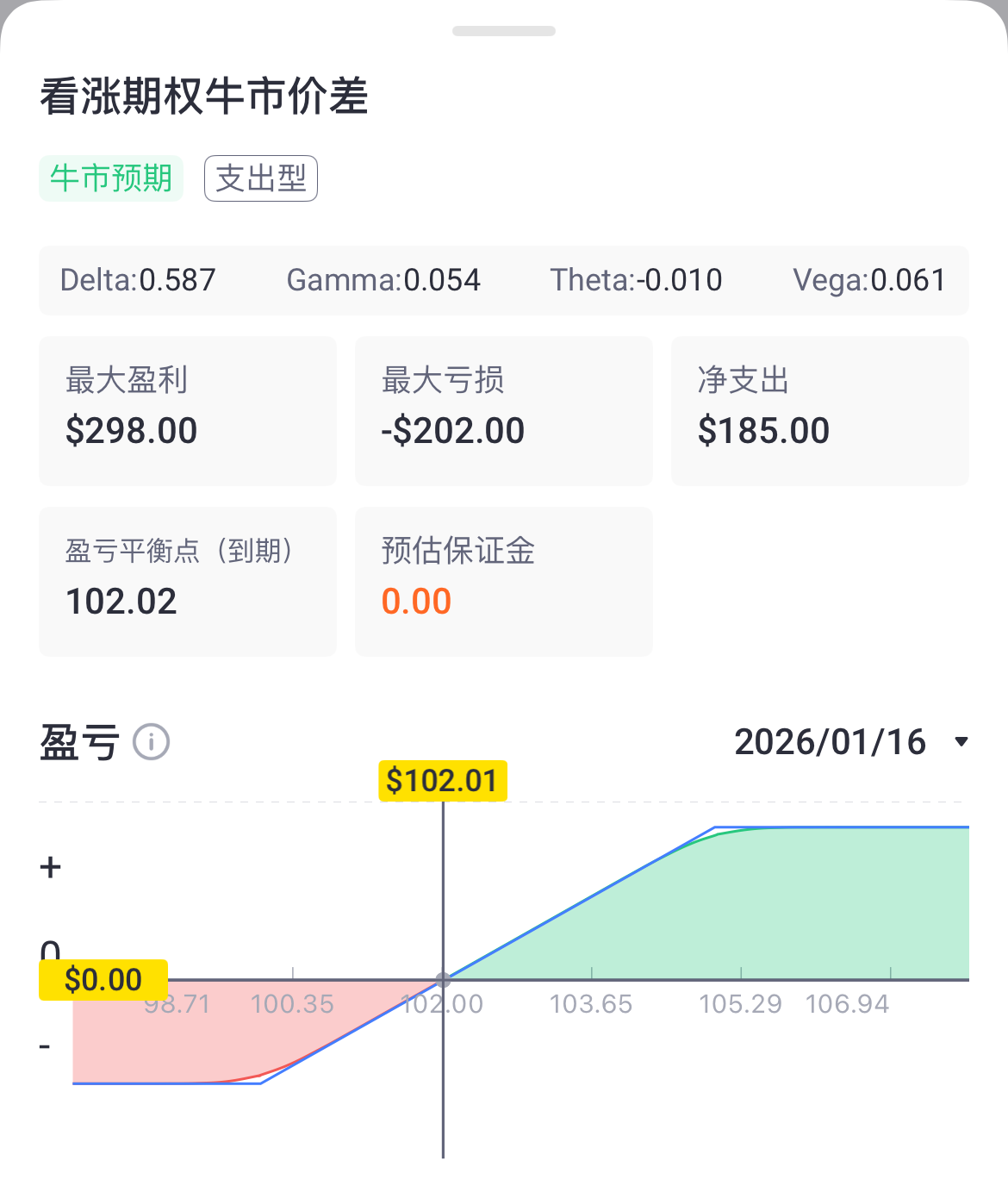This screenshot has width=1008, height=1192.
Task: Expand the 2026/01/16 date dropdown
Action: click(961, 742)
